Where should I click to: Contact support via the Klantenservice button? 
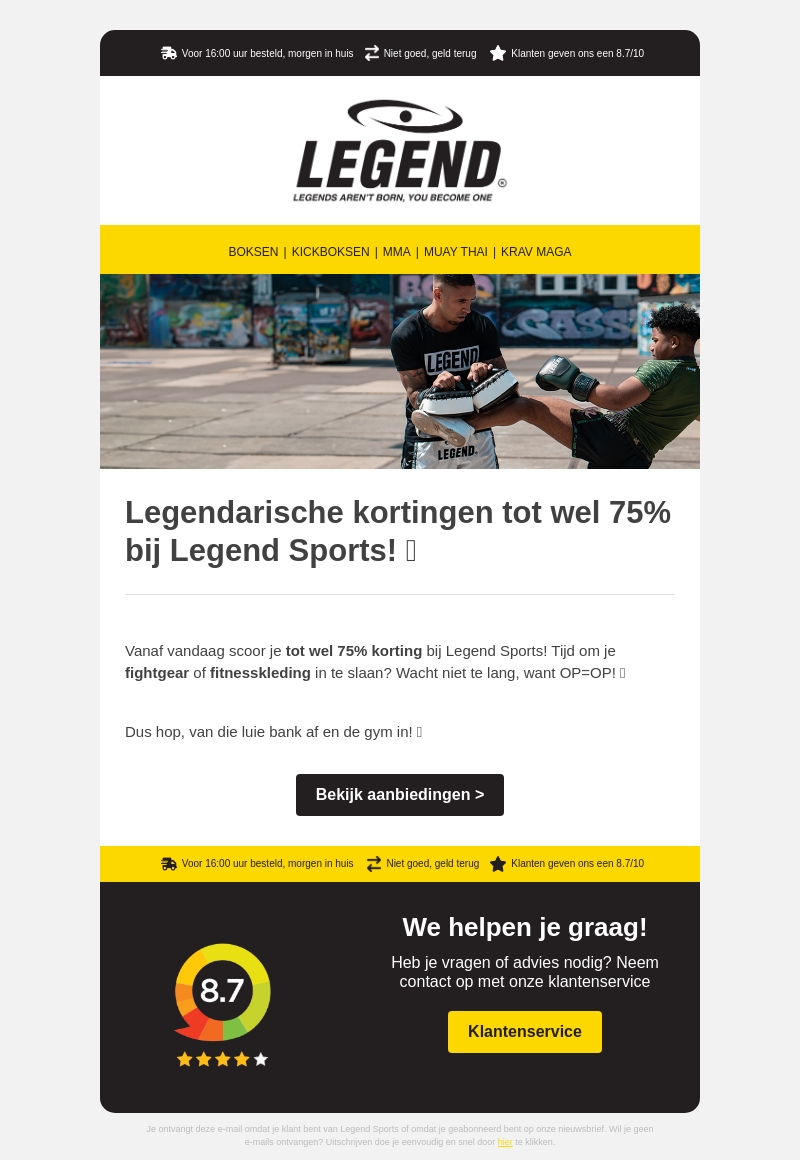tap(525, 1032)
